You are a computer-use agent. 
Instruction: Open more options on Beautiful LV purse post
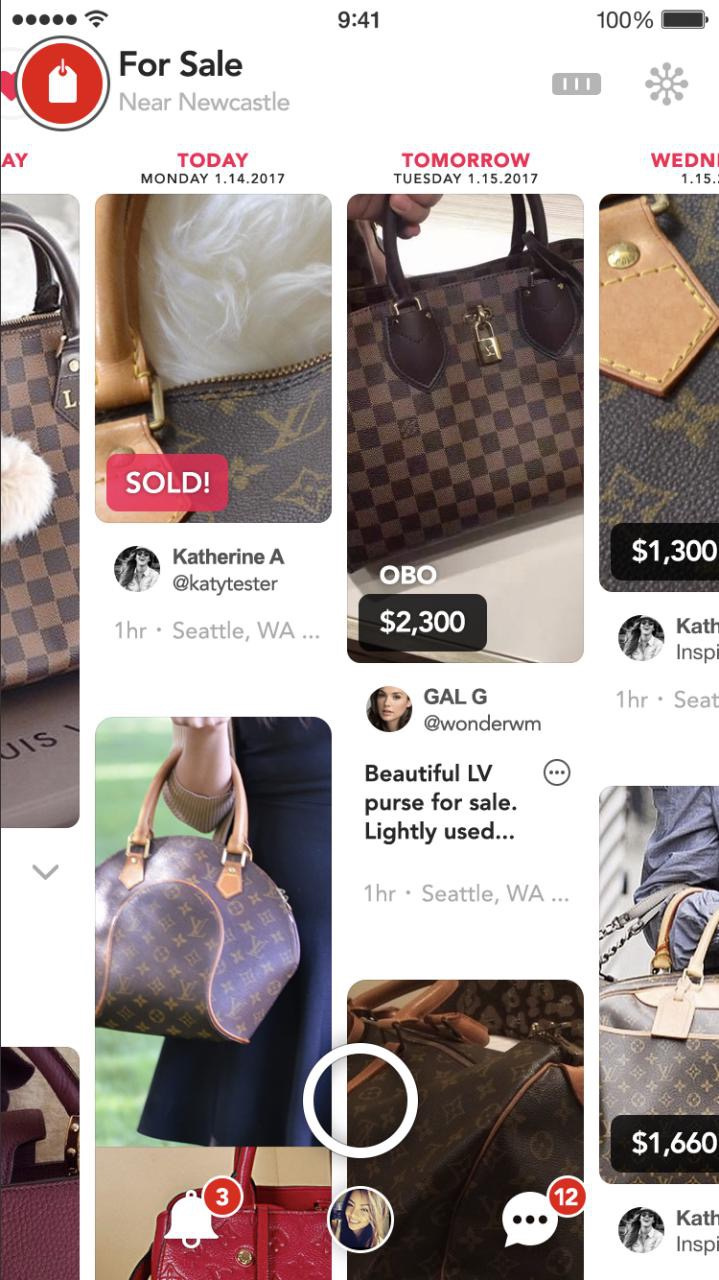click(556, 773)
